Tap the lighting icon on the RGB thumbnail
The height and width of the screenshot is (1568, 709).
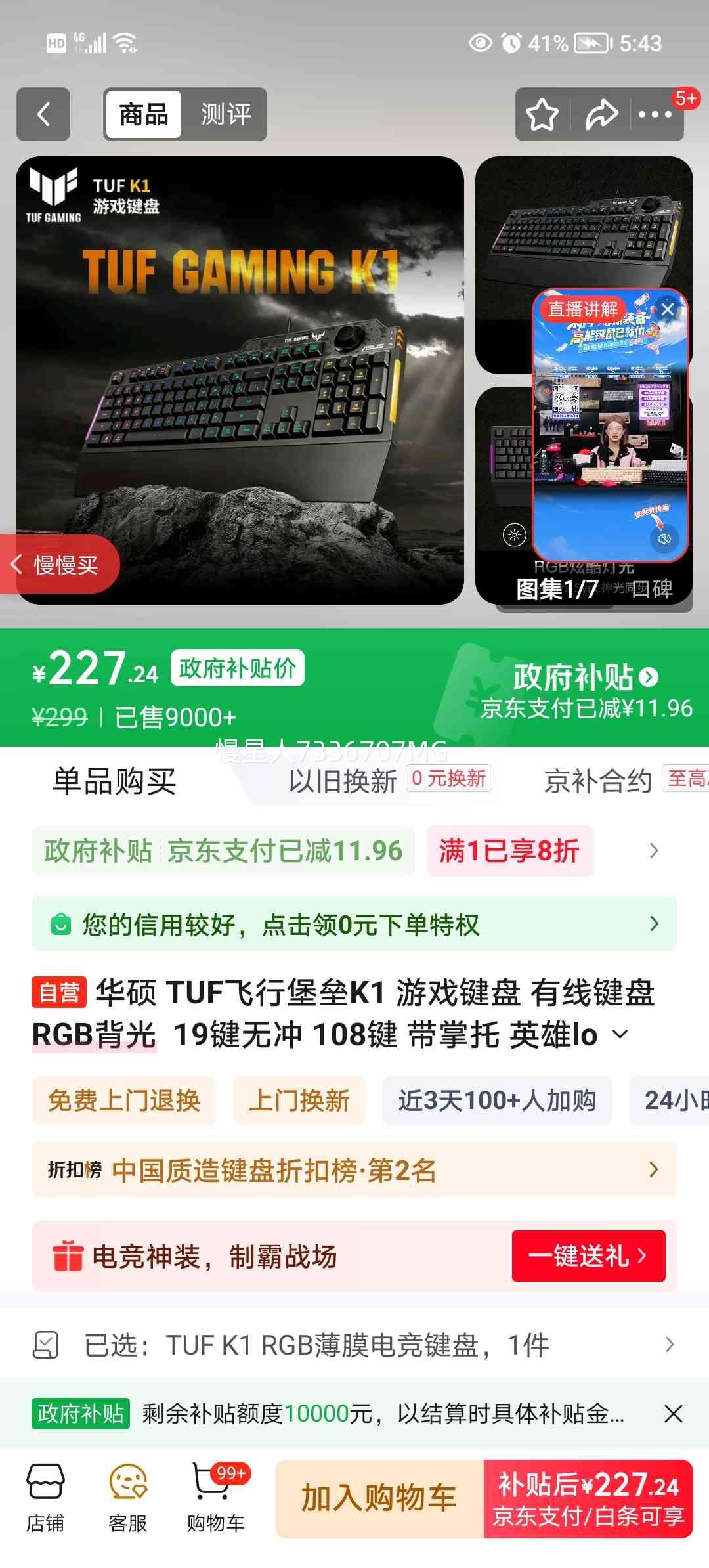click(515, 533)
